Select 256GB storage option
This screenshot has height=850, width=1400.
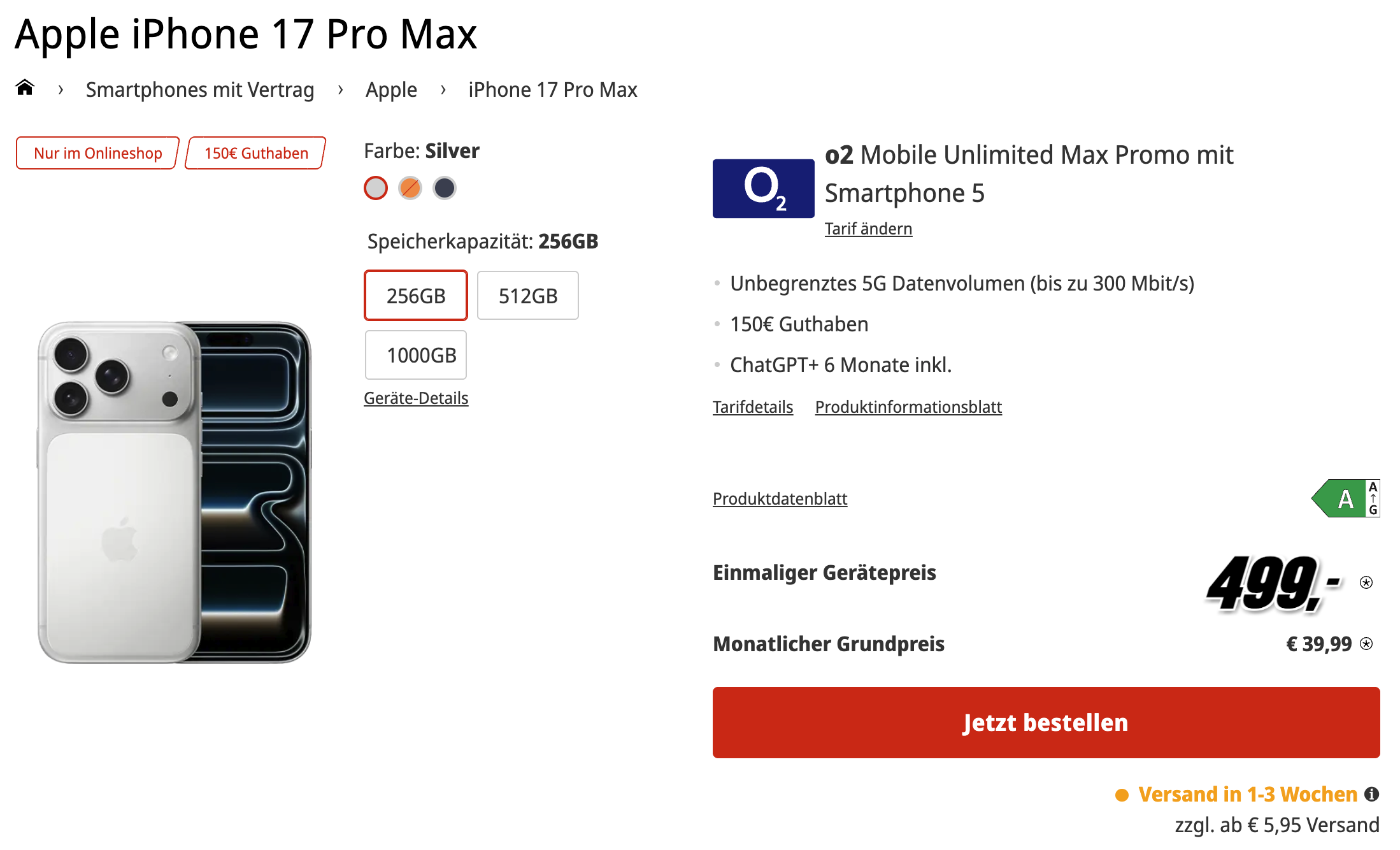tap(415, 296)
